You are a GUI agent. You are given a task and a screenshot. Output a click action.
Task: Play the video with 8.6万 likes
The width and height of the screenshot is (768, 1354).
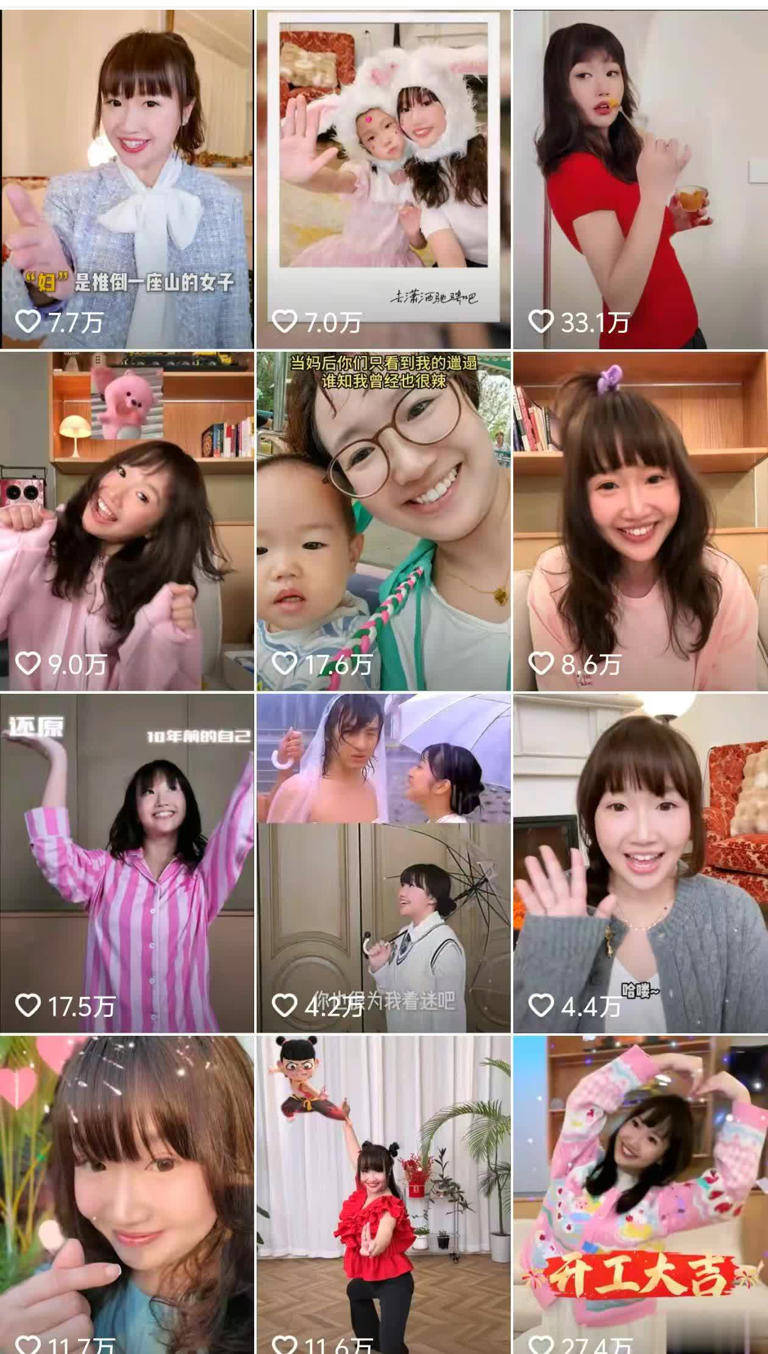point(640,520)
